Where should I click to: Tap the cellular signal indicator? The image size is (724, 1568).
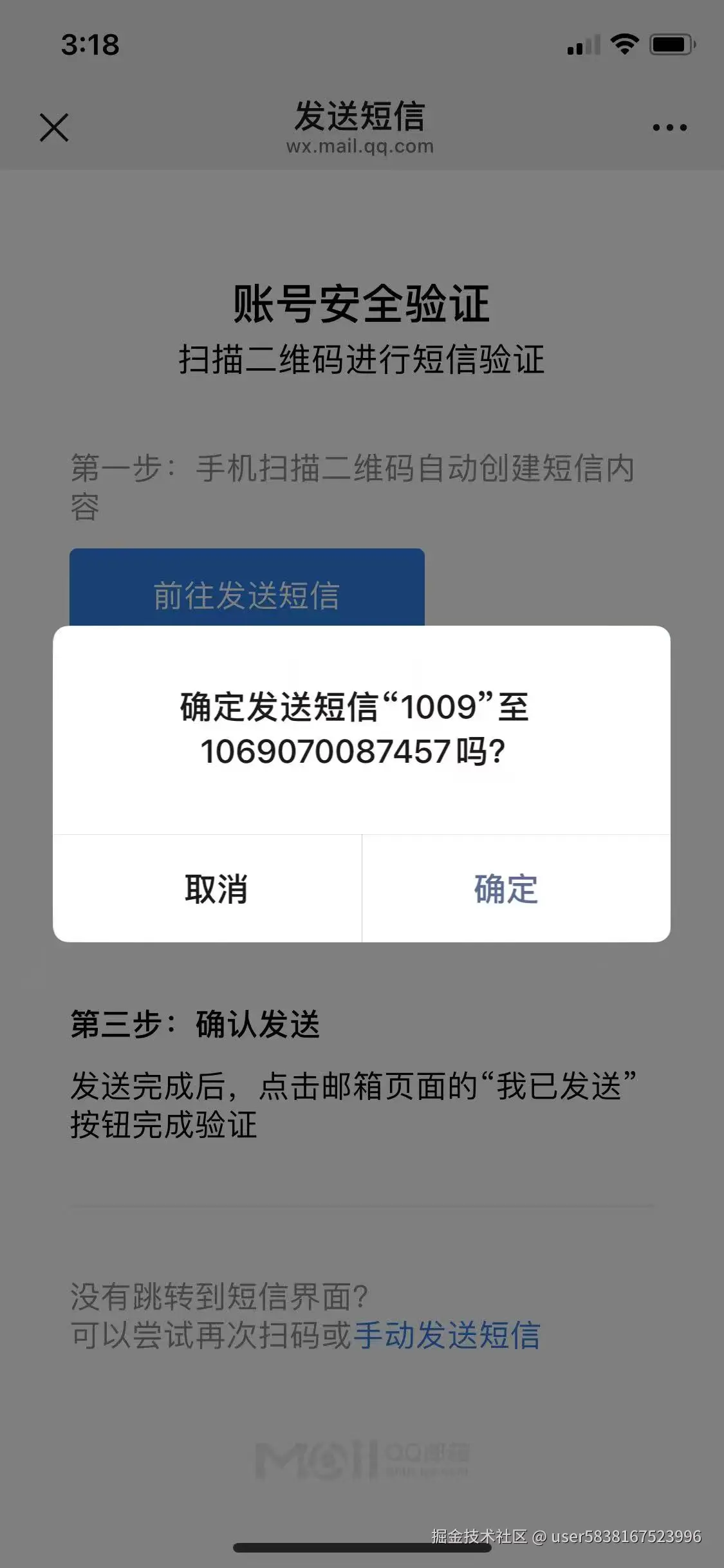582,45
